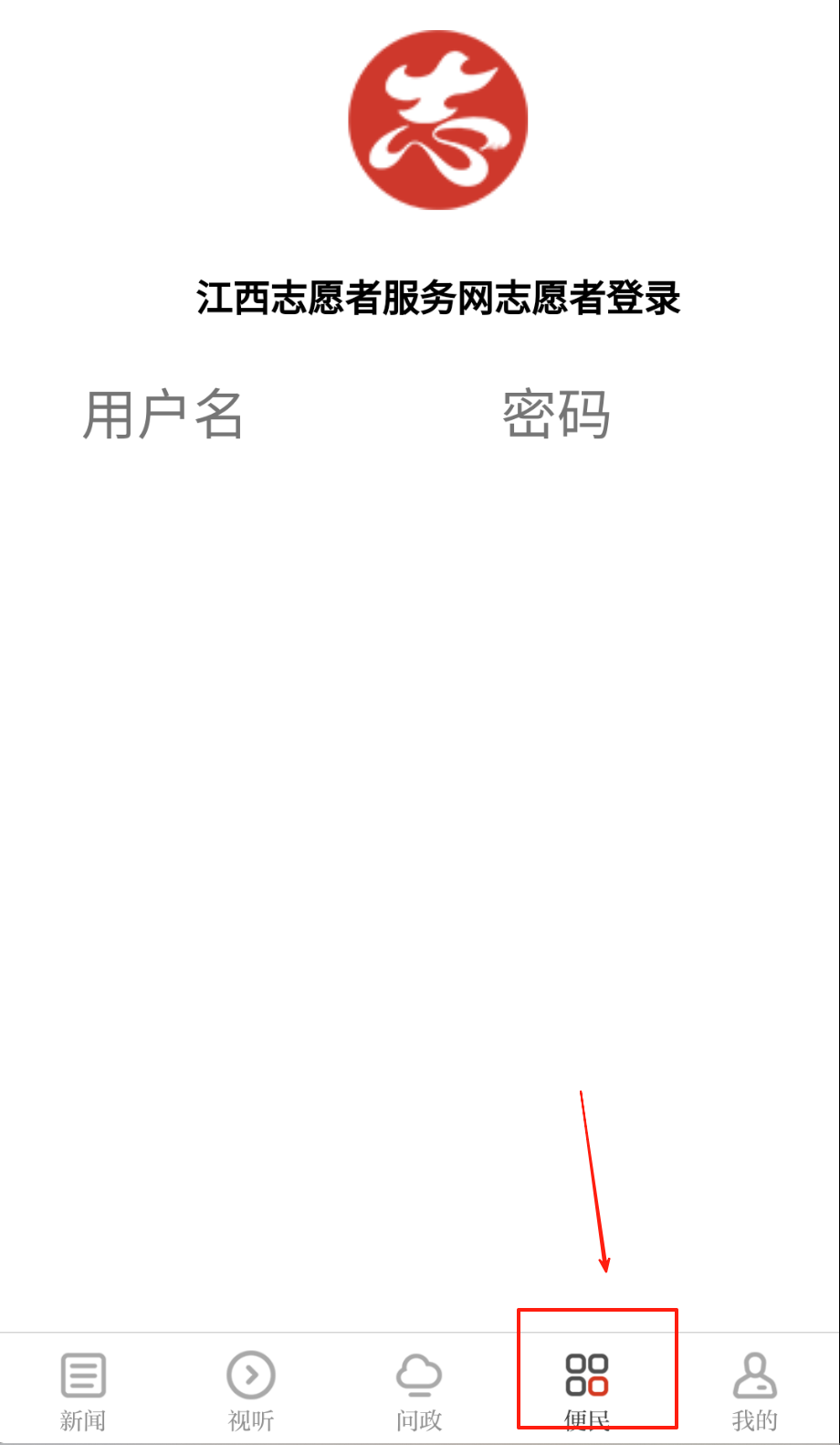The width and height of the screenshot is (840, 1445).
Task: Switch to the 新闻 tab
Action: [x=83, y=1390]
